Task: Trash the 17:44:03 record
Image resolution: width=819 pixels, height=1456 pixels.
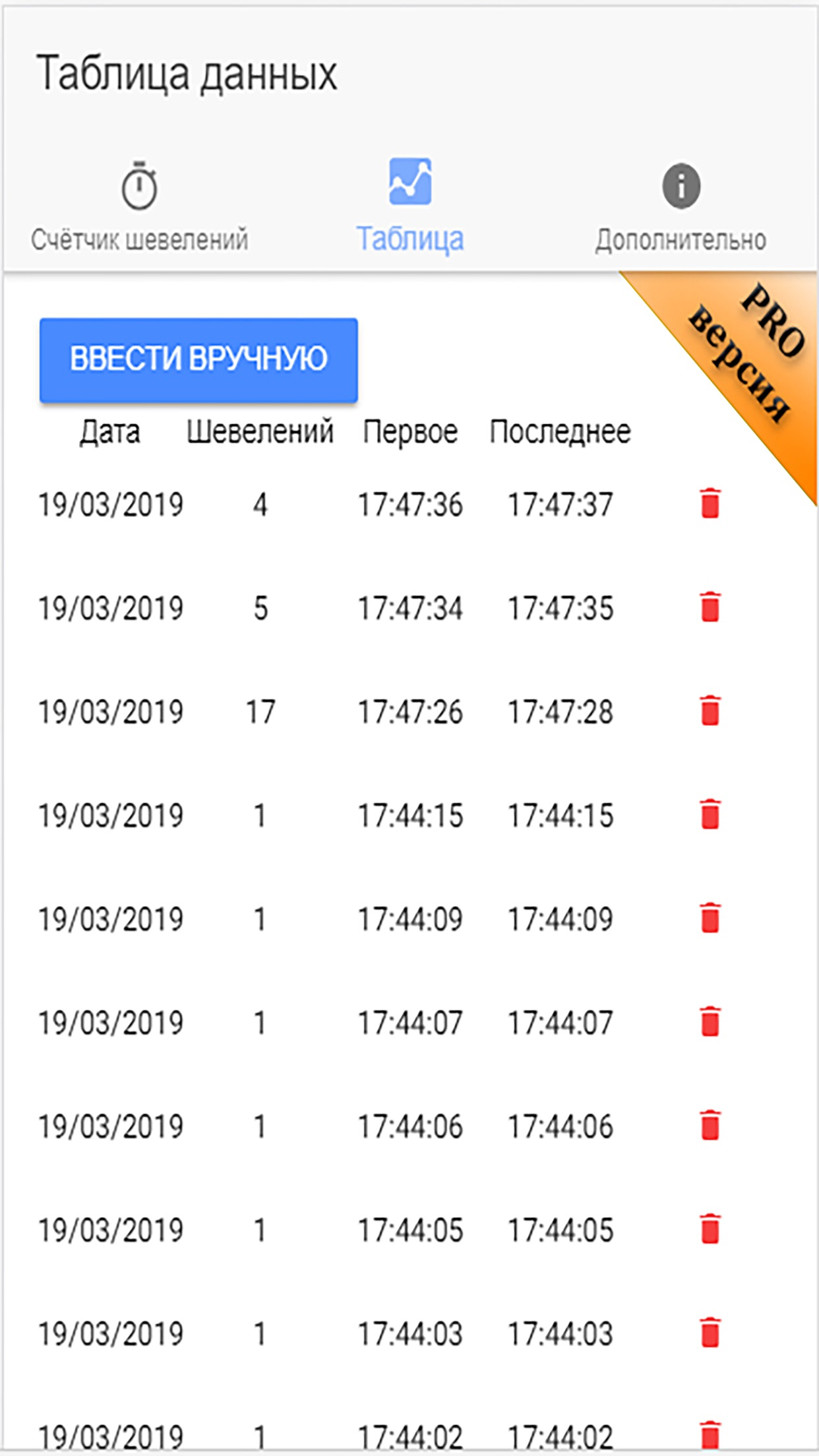Action: pyautogui.click(x=710, y=1333)
